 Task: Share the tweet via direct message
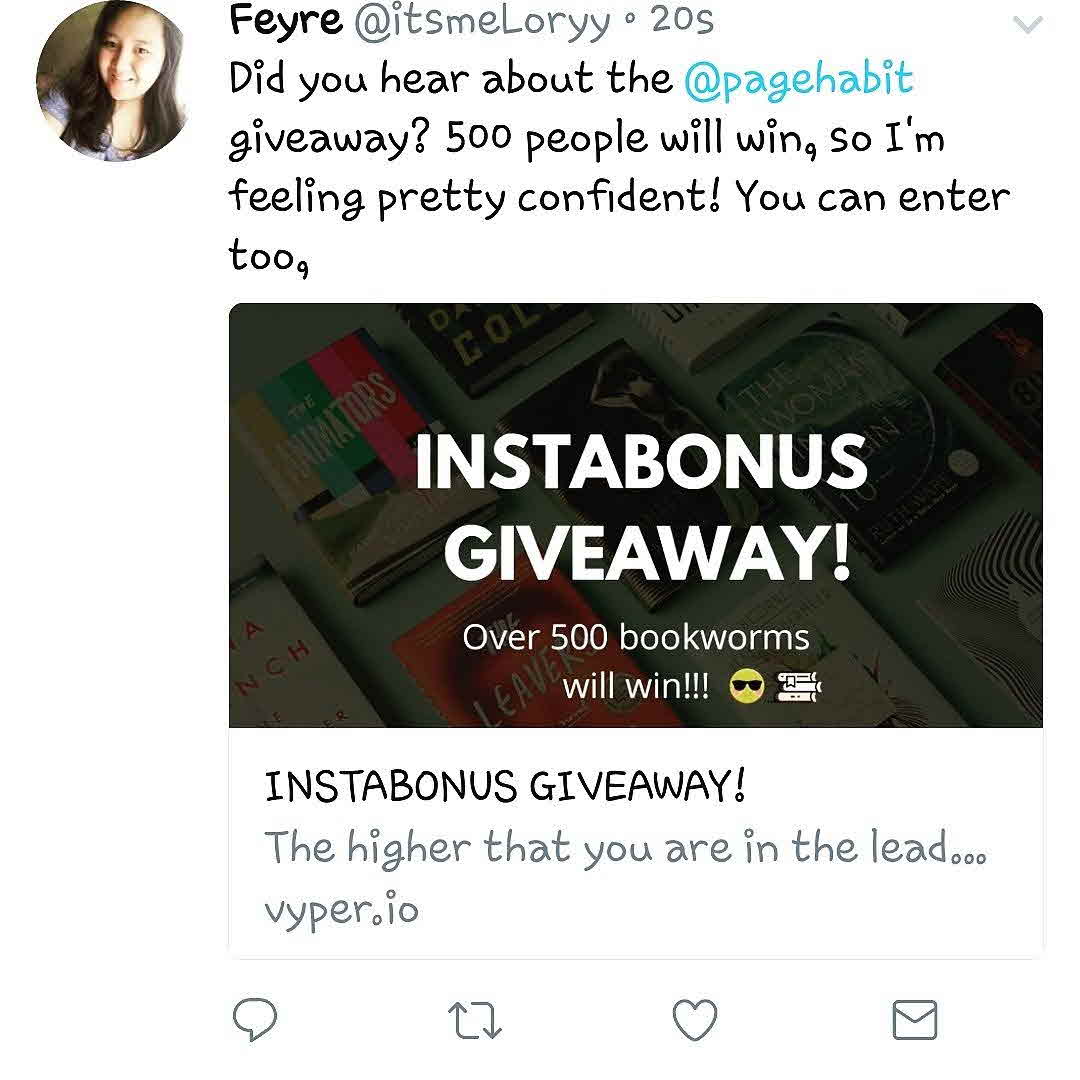(913, 1020)
